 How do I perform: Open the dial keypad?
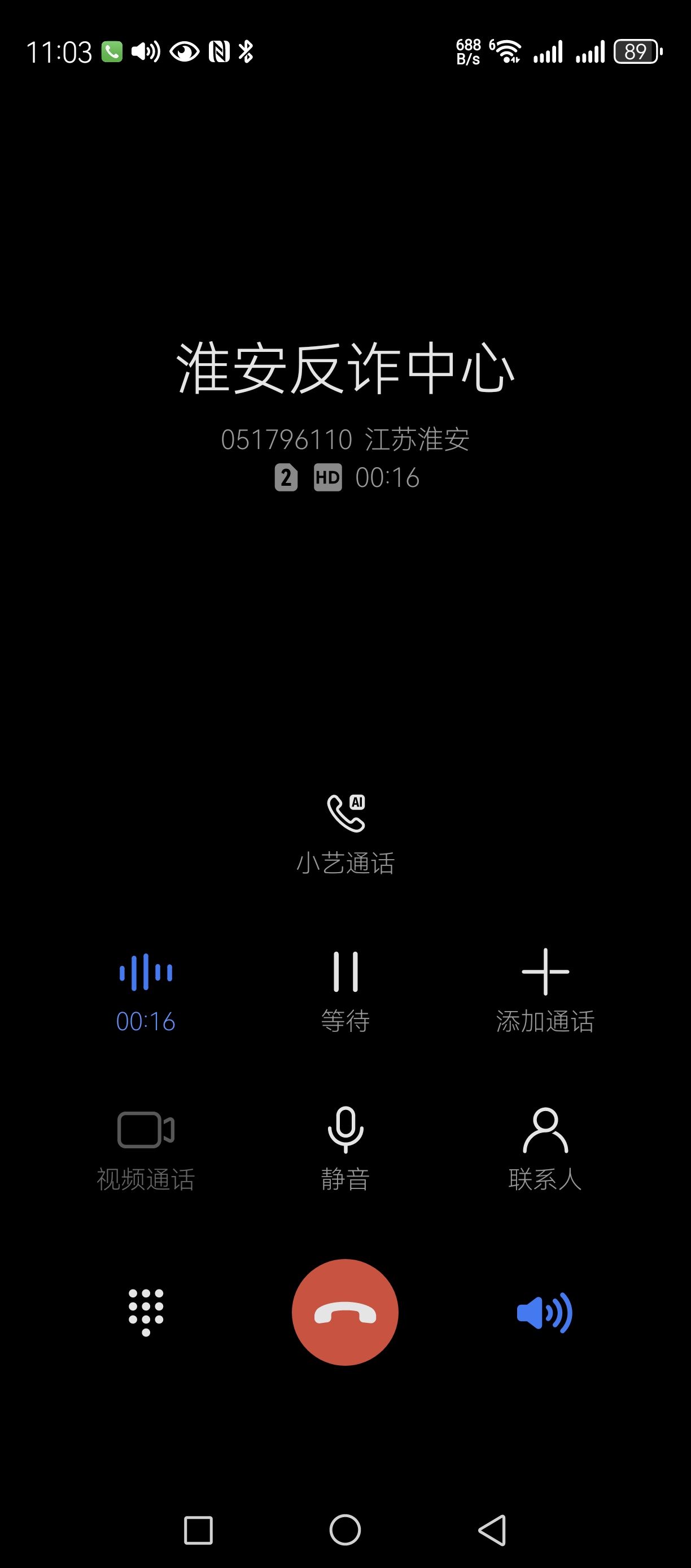coord(146,1312)
